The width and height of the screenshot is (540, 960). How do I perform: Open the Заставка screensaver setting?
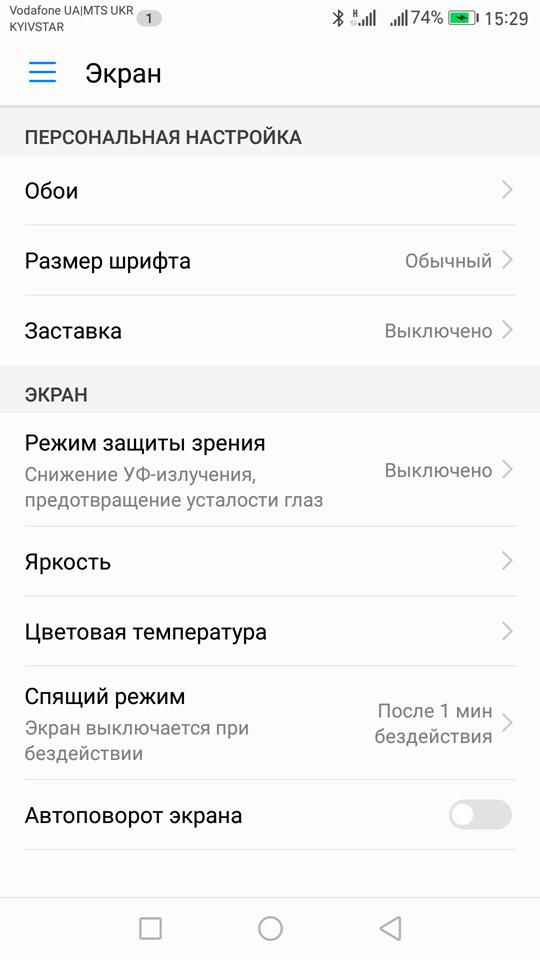tap(270, 331)
